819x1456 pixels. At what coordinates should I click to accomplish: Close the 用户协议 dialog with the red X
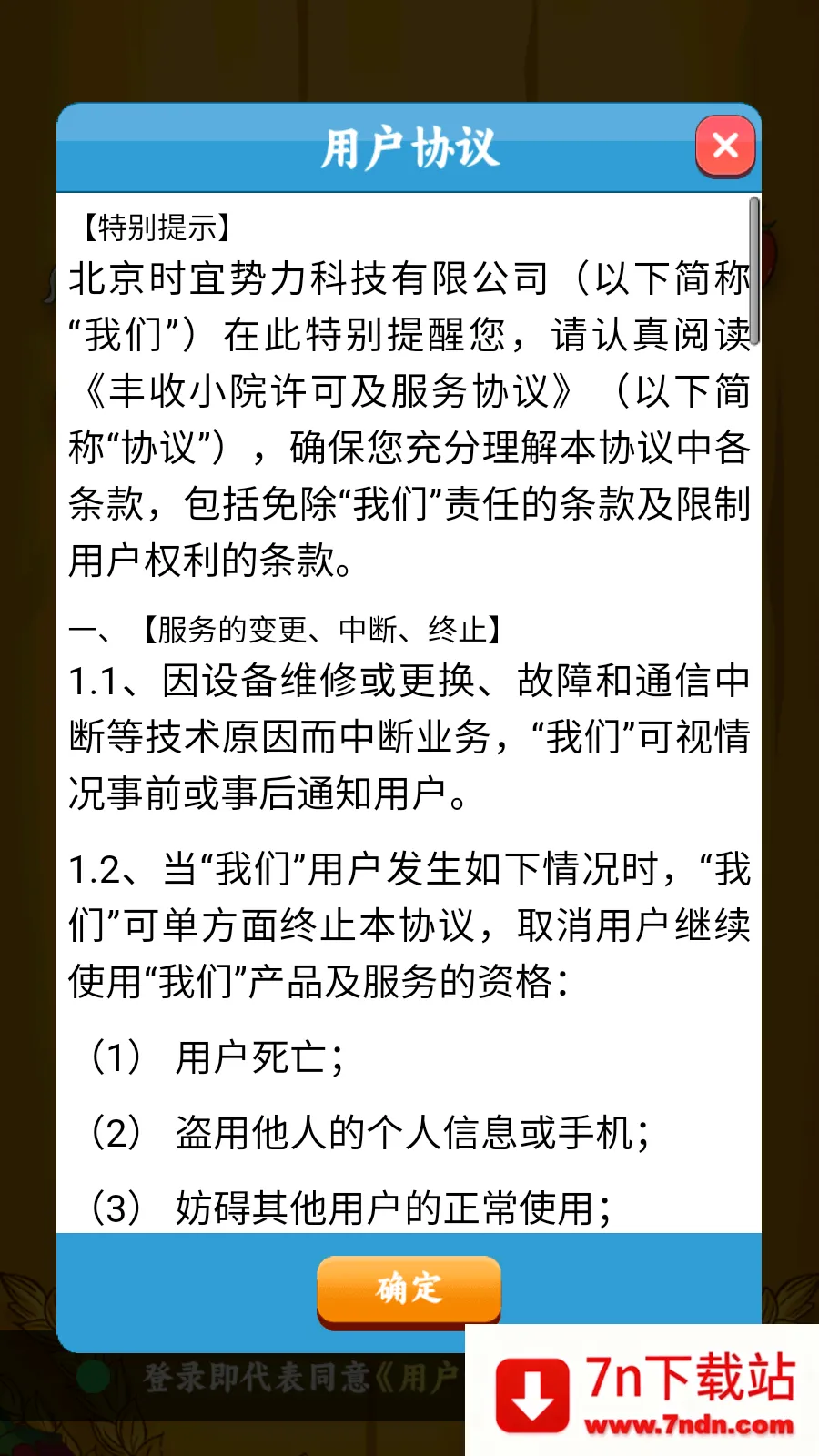point(725,146)
